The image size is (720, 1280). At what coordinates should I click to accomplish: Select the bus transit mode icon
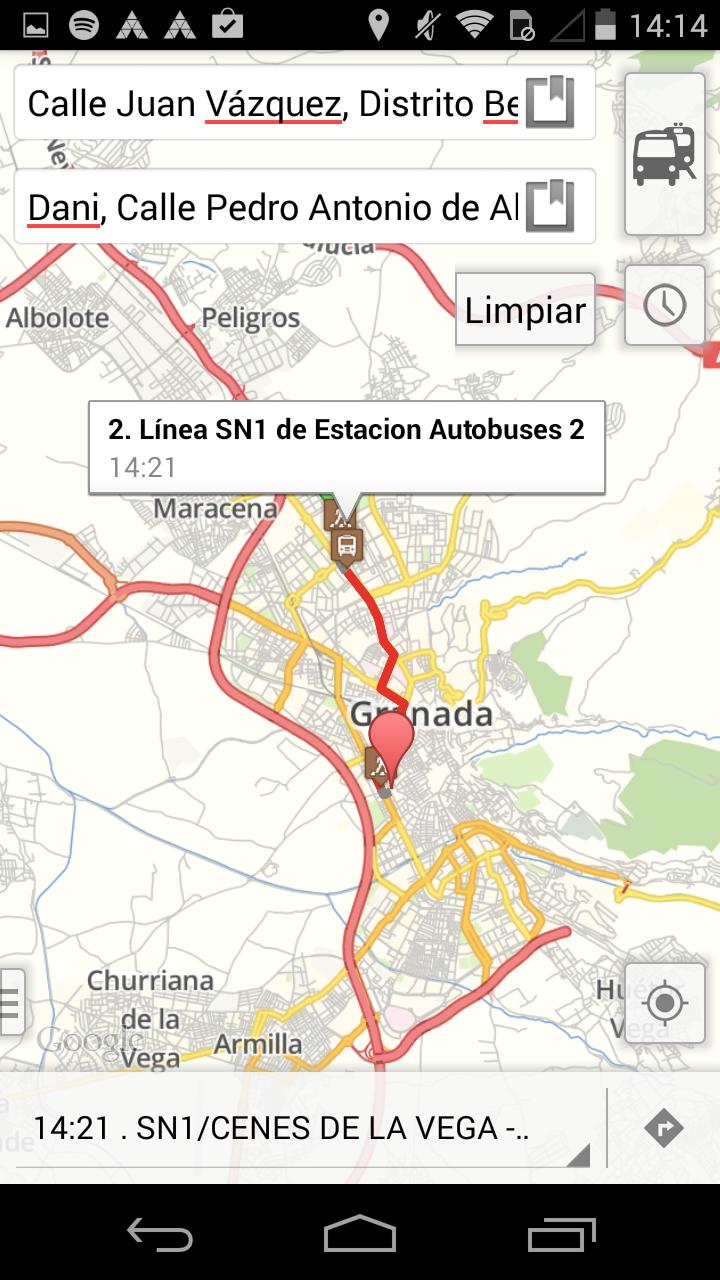pos(663,152)
